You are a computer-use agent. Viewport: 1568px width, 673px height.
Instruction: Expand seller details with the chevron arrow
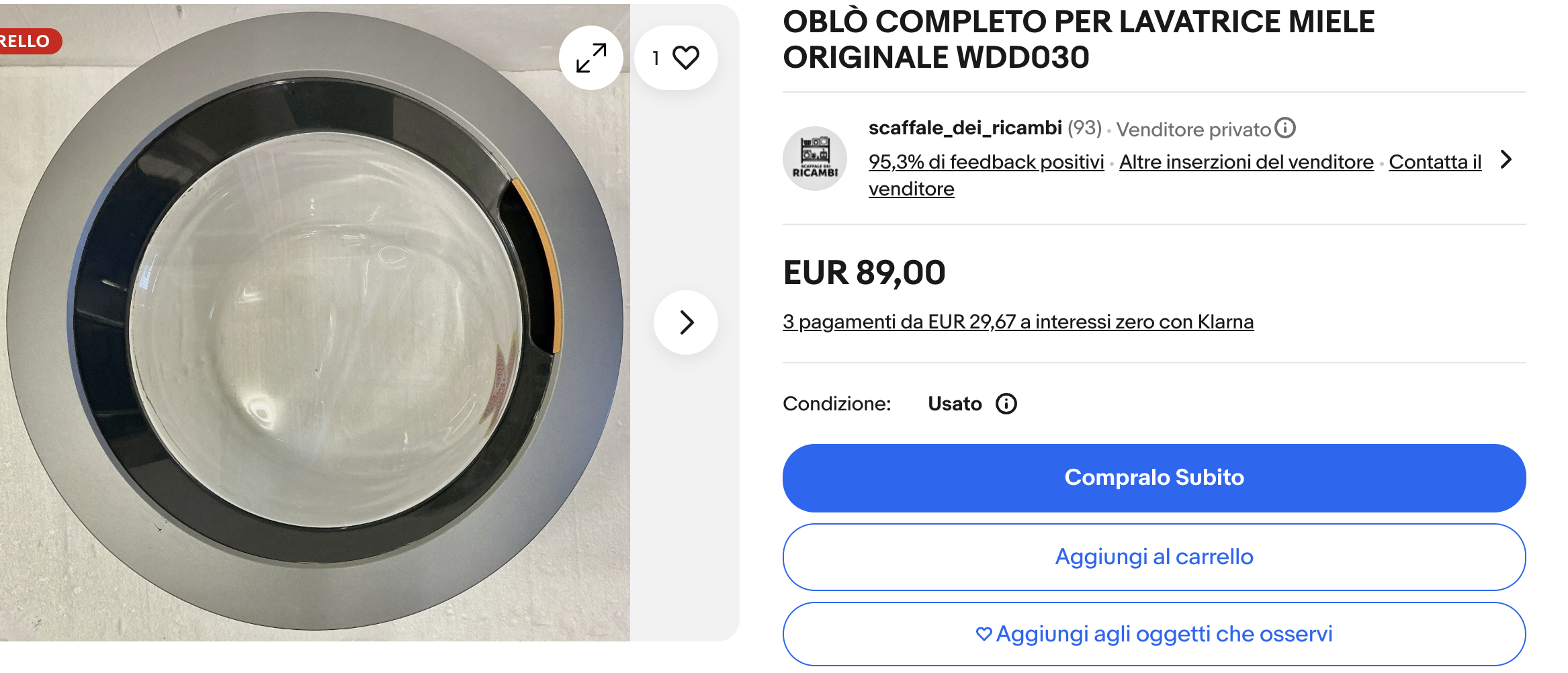coord(1506,160)
